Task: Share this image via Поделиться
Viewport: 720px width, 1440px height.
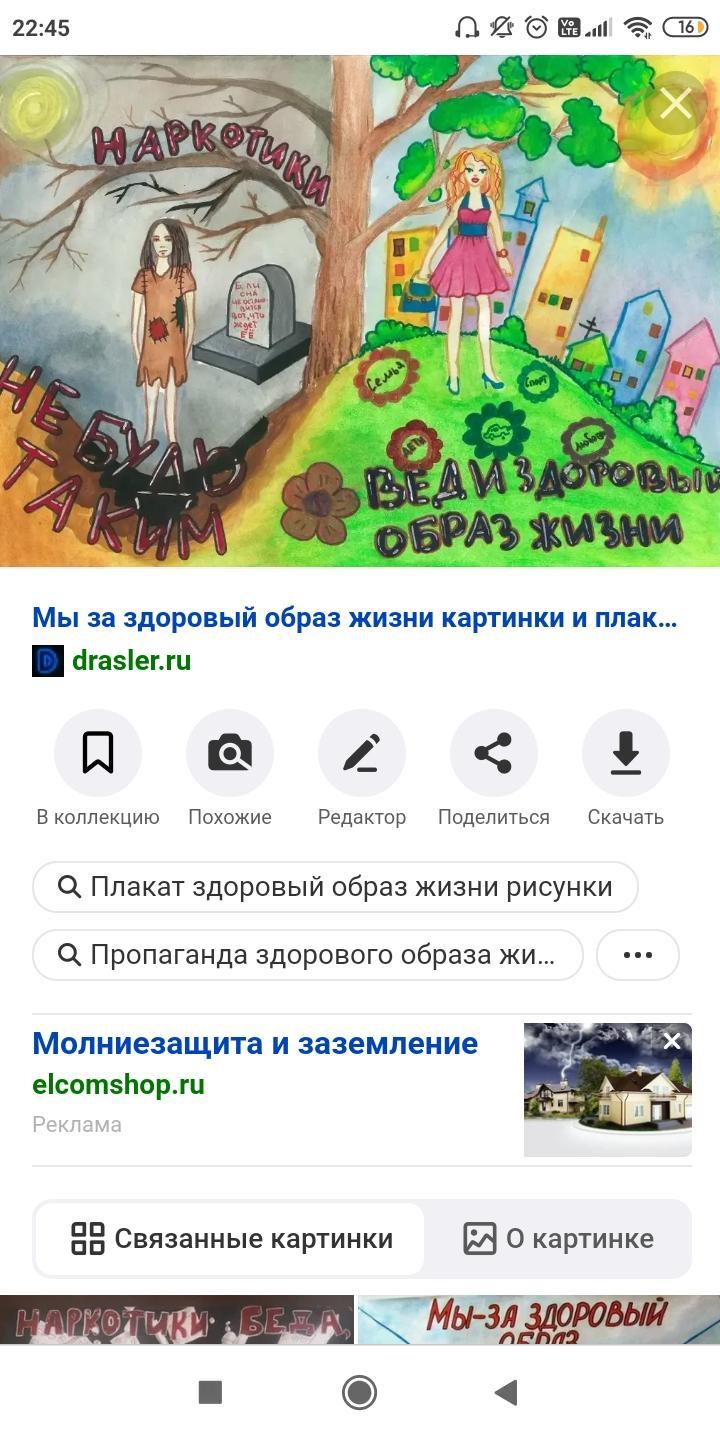Action: coord(494,753)
